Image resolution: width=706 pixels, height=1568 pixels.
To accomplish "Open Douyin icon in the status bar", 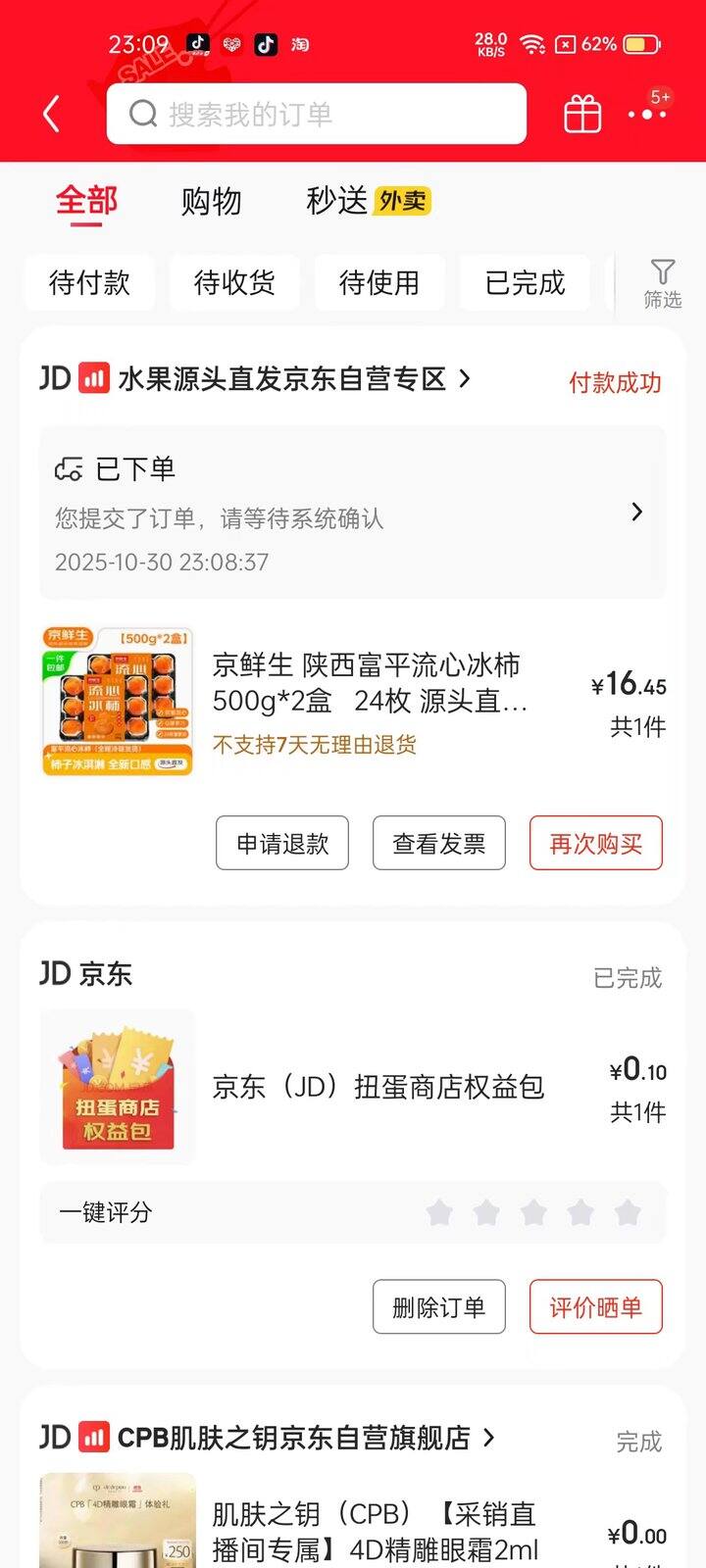I will point(266,44).
